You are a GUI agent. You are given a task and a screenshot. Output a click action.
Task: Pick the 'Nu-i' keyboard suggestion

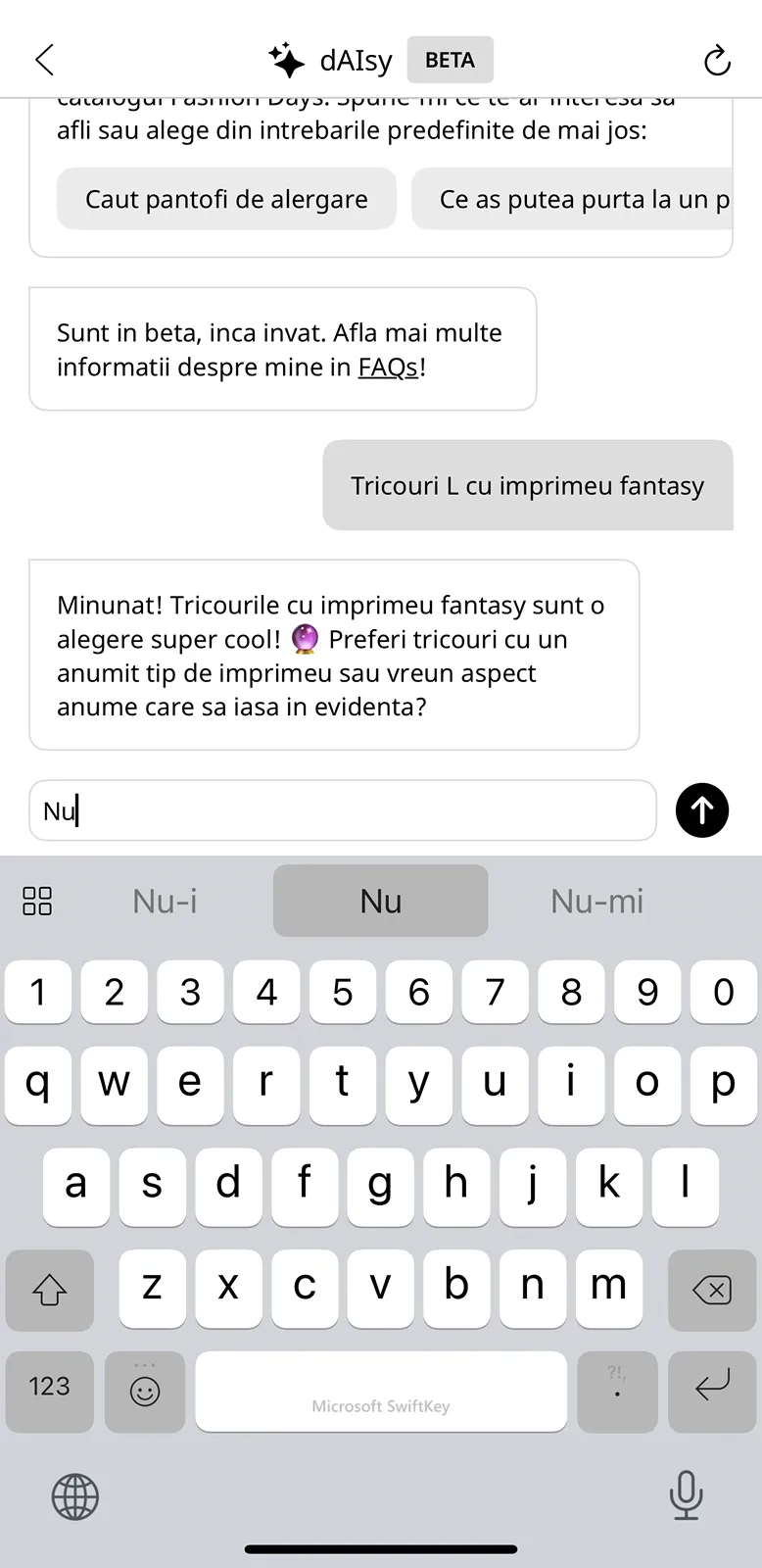click(x=165, y=901)
